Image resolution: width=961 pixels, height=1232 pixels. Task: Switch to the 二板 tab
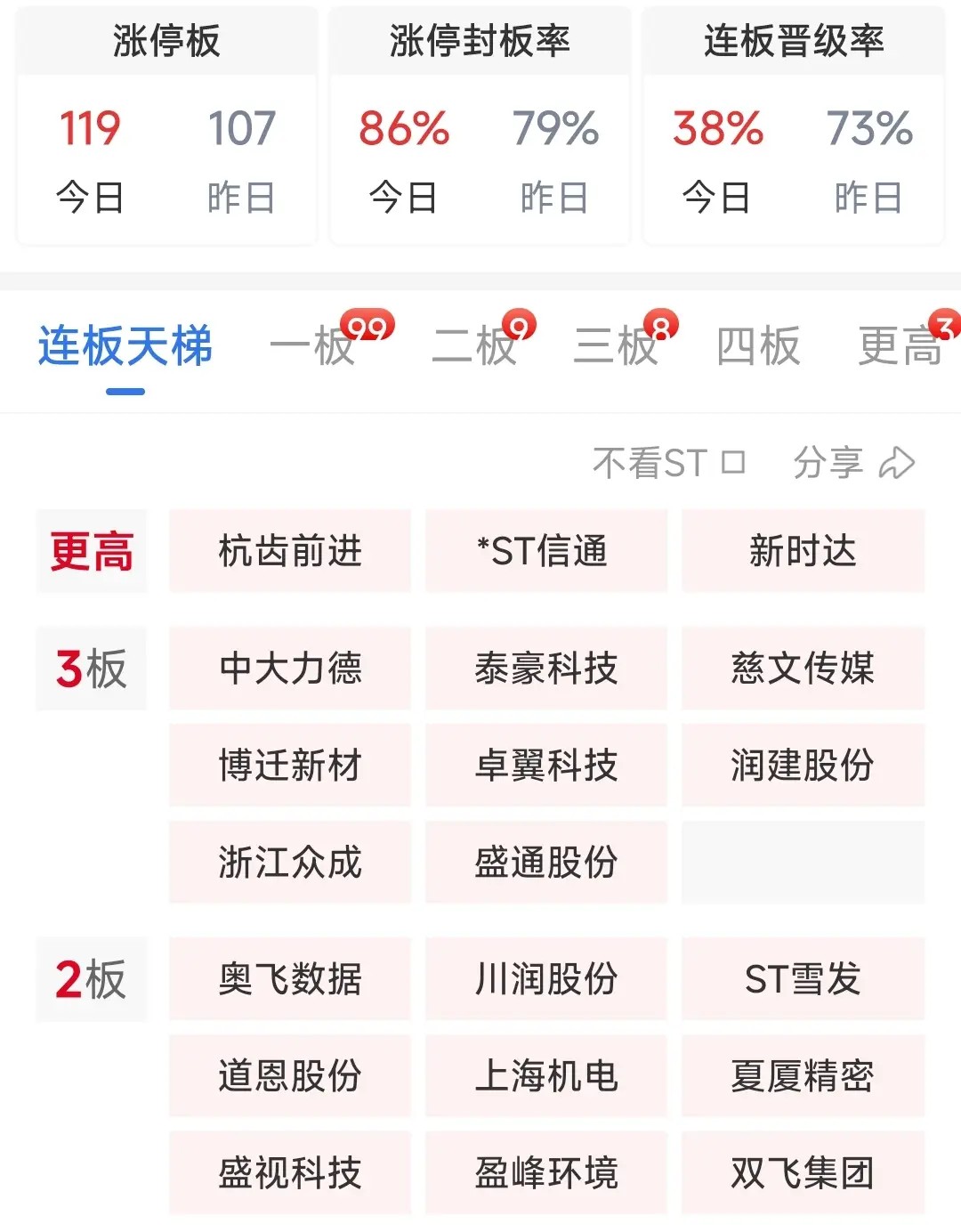coord(474,346)
